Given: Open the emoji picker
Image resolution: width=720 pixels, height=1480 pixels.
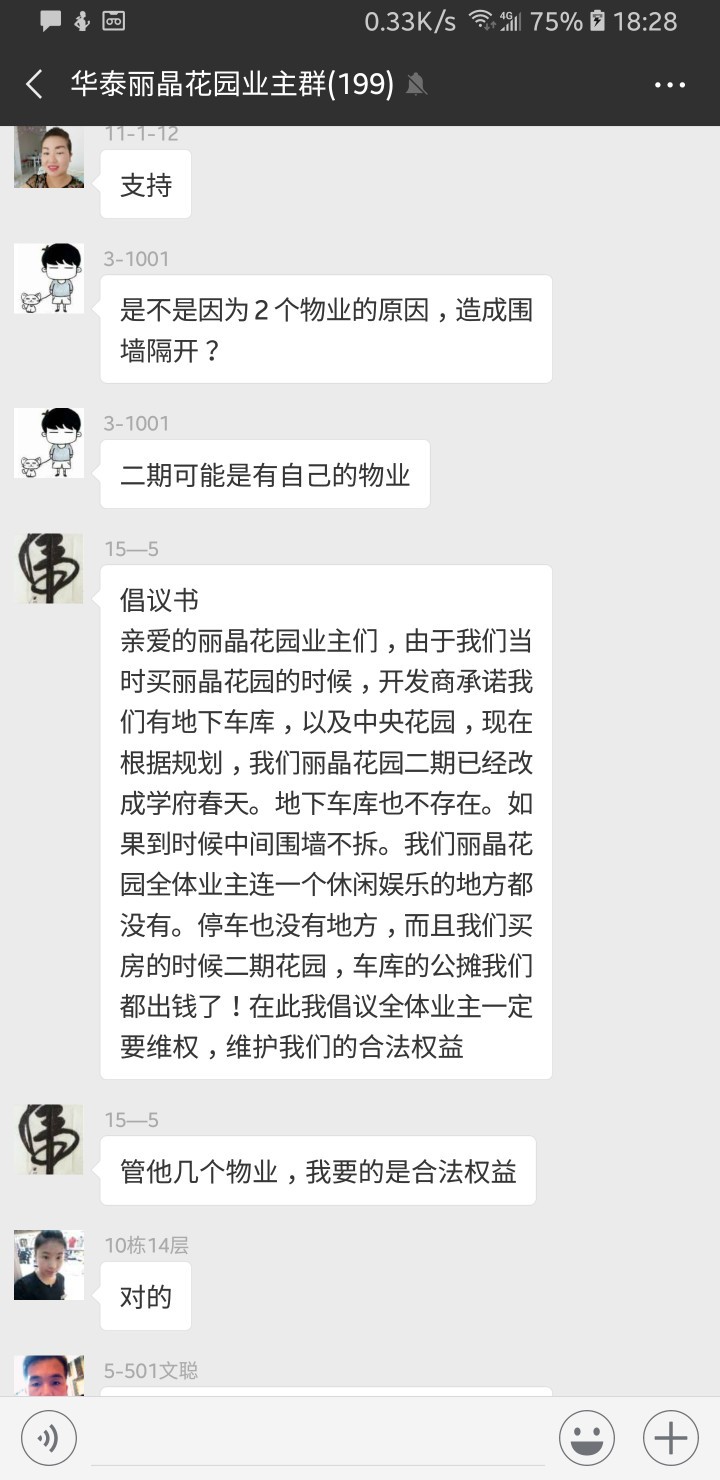Looking at the screenshot, I should coord(587,1438).
